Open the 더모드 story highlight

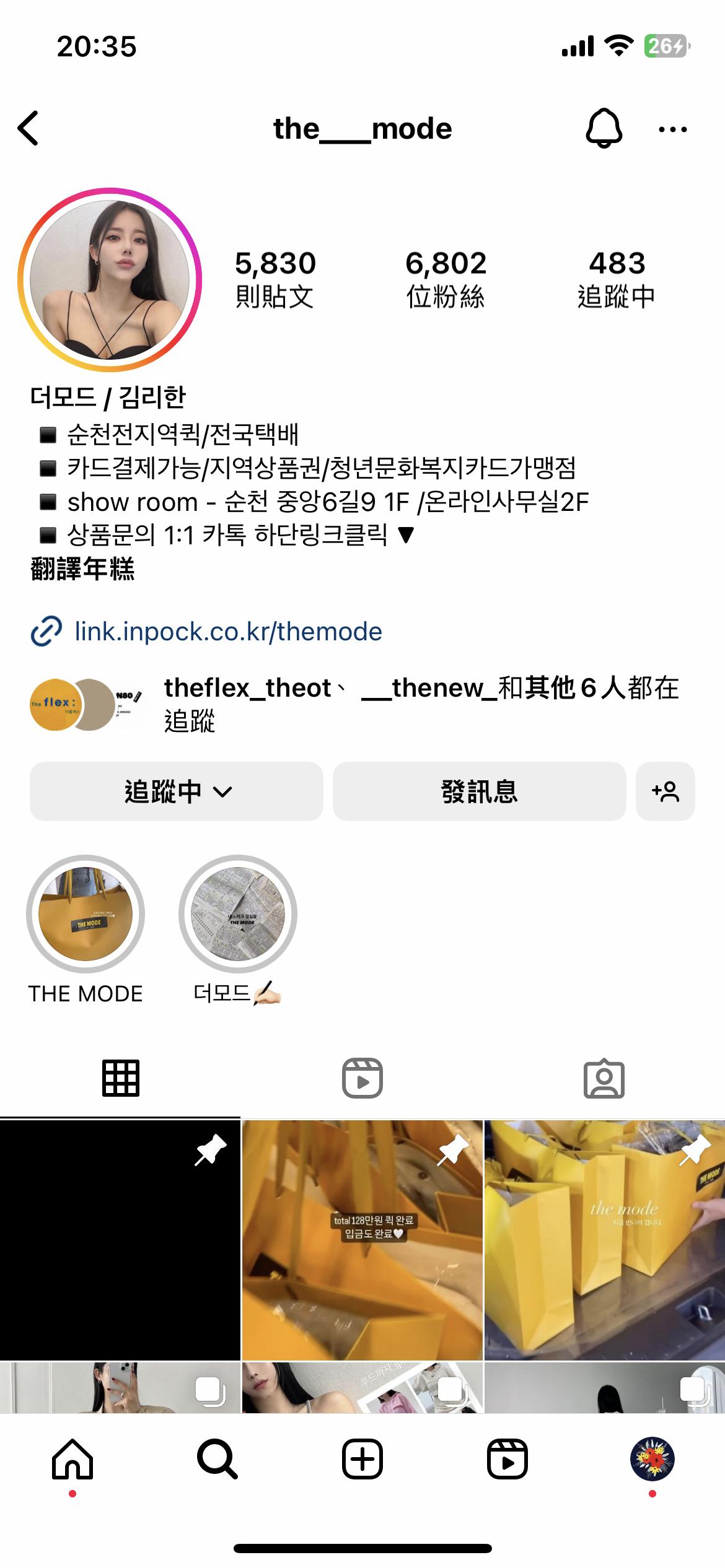(x=237, y=915)
